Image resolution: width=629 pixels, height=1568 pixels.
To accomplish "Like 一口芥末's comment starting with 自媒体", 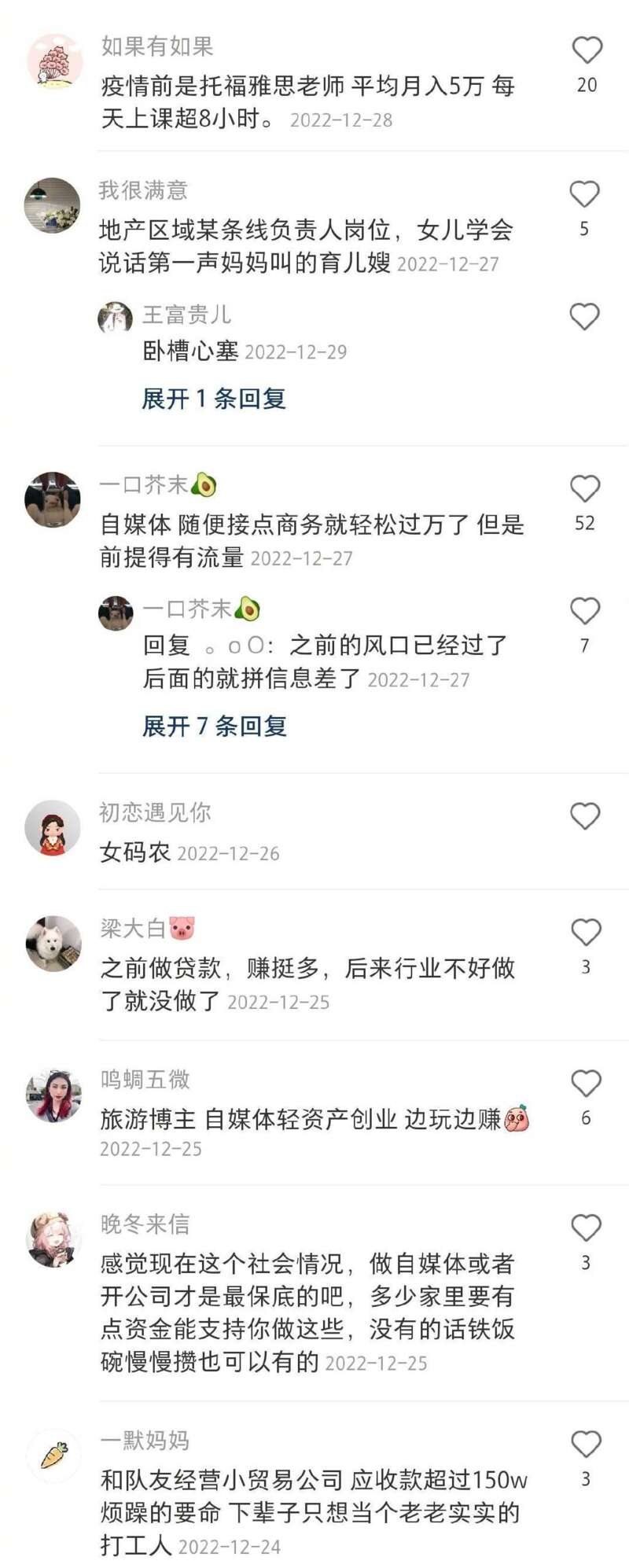I will coord(585,488).
